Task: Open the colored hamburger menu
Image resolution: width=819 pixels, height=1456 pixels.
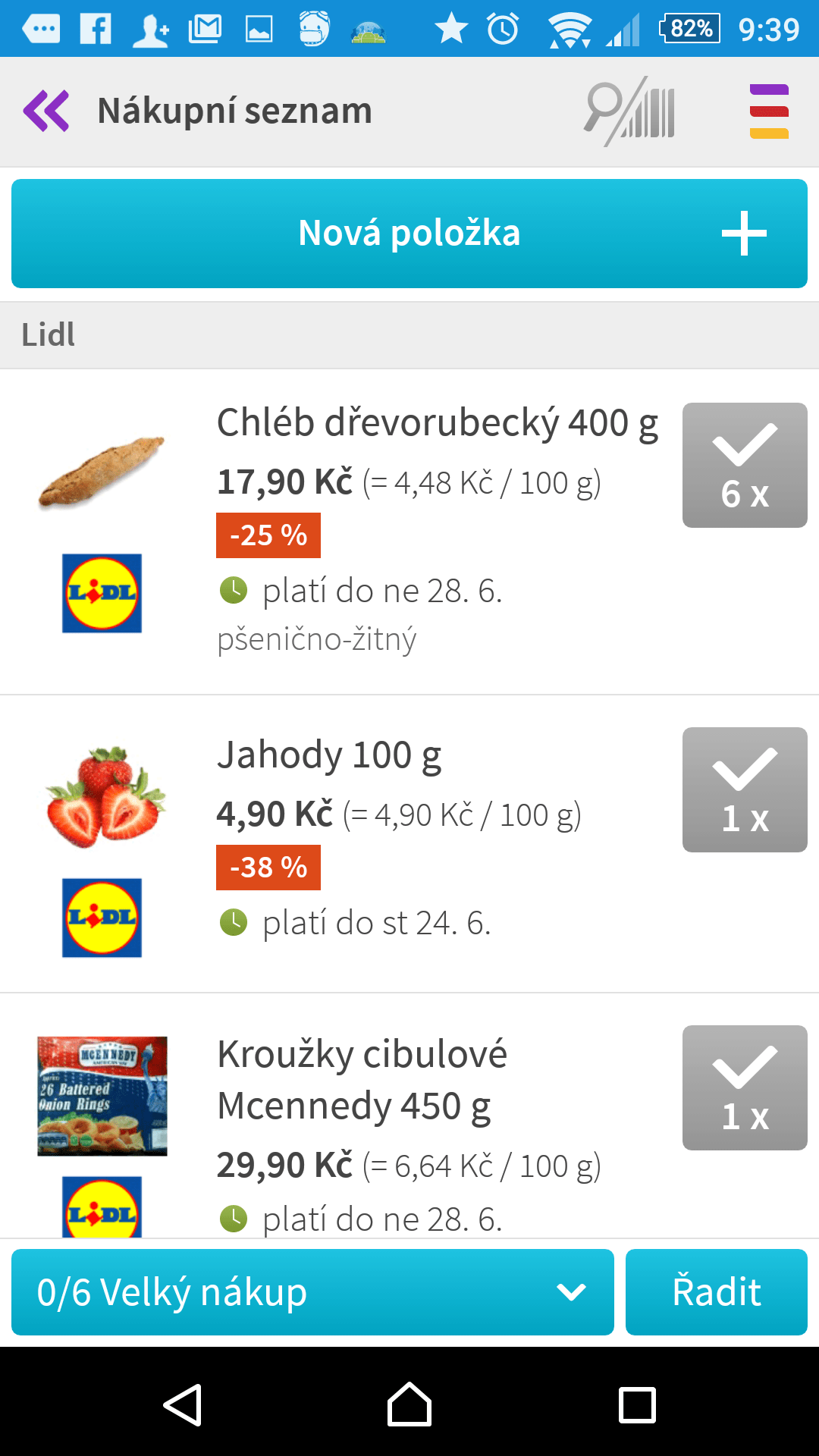Action: point(769,111)
